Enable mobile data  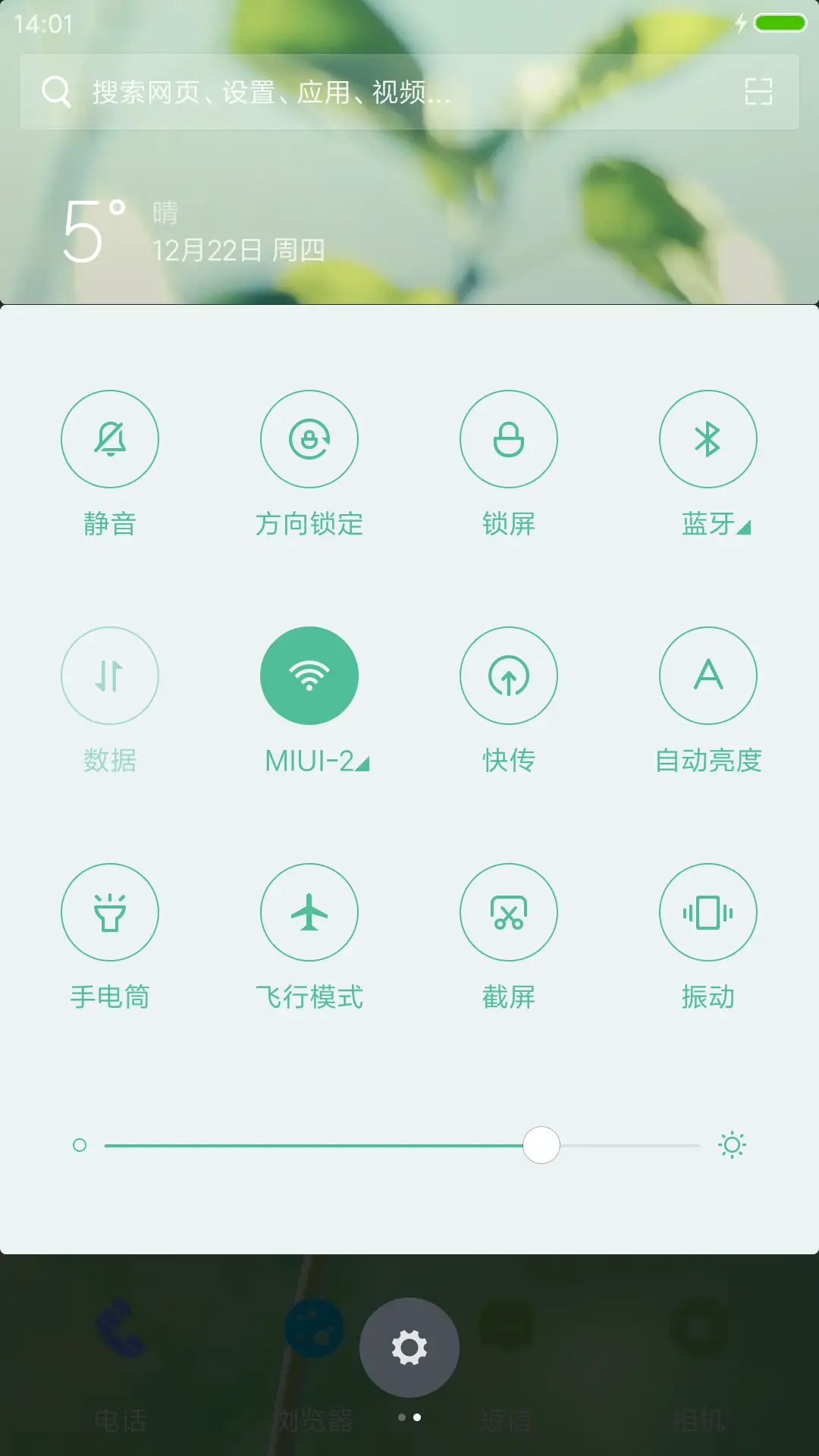click(x=110, y=676)
